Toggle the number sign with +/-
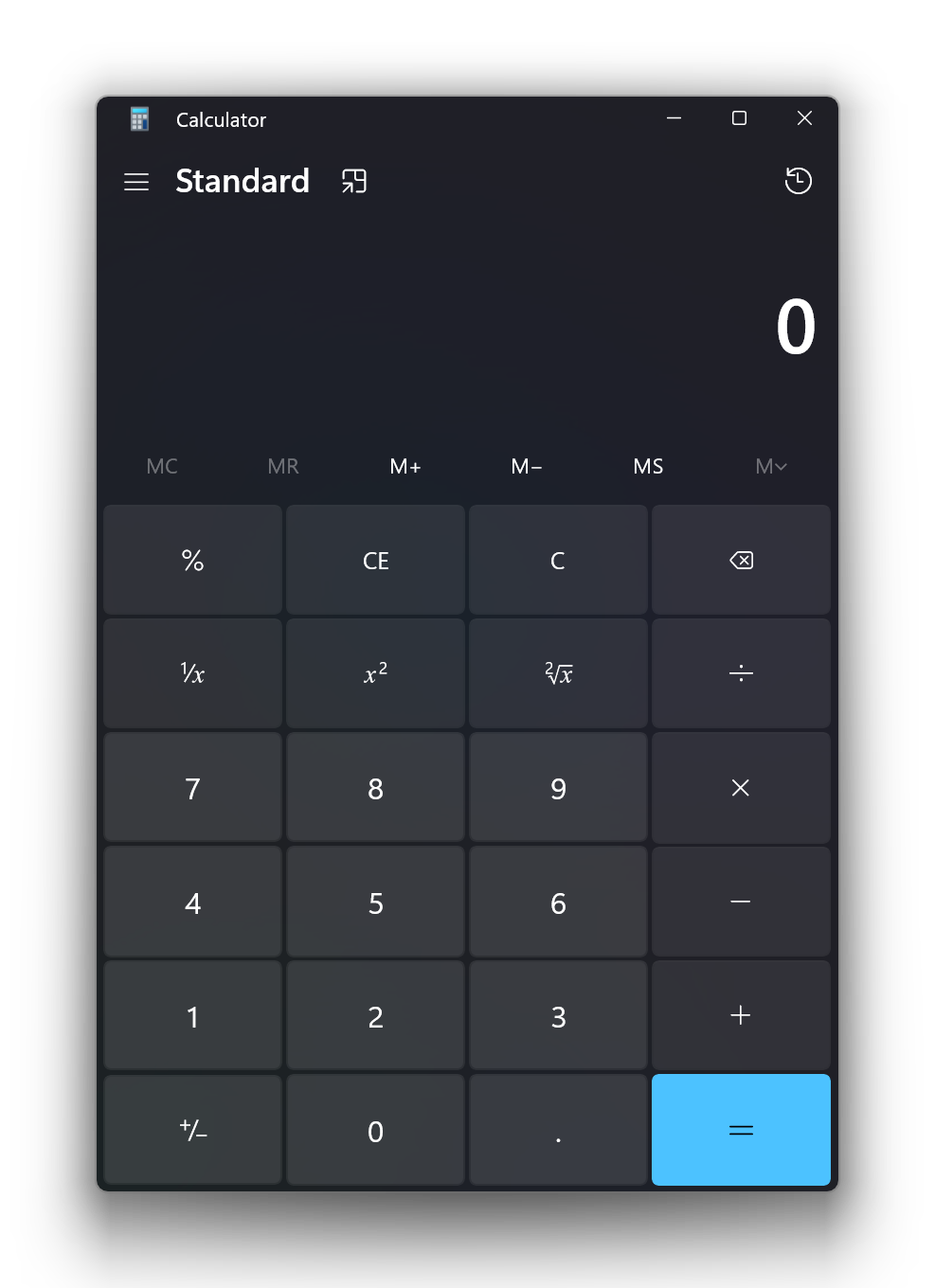Screen dimensions: 935x1288 coord(192,1129)
